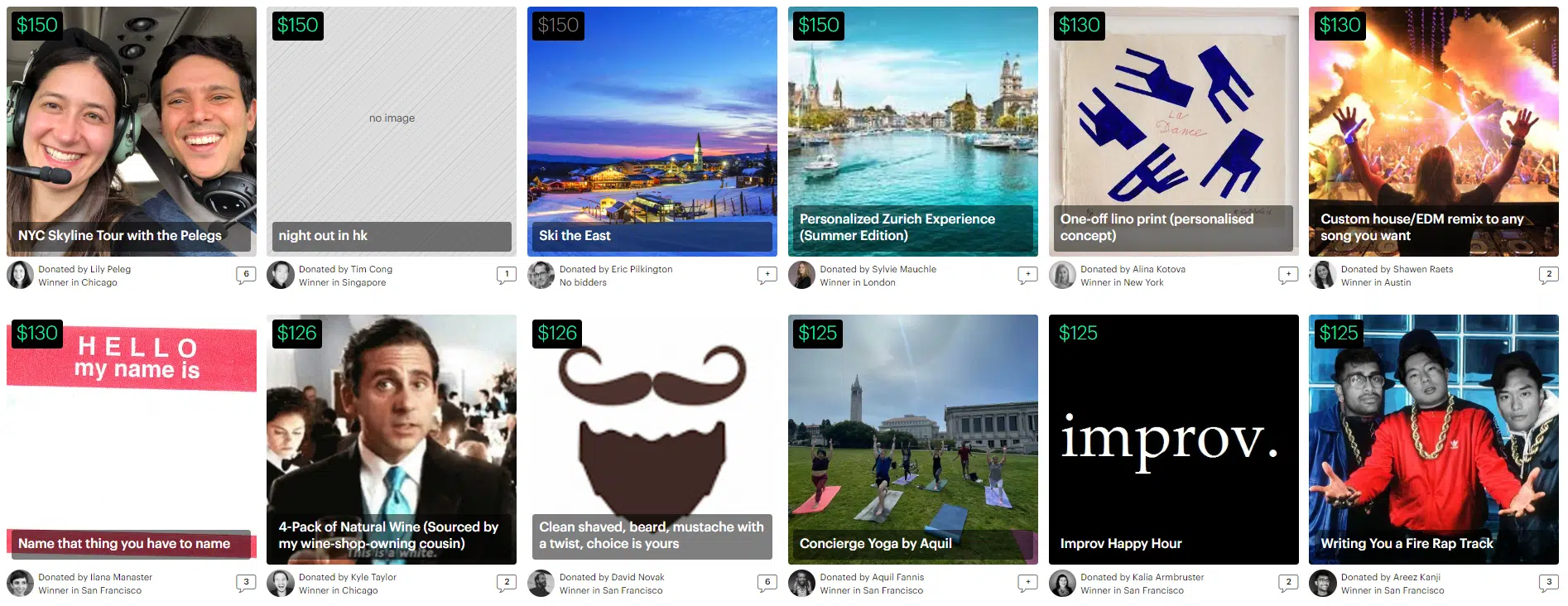This screenshot has height=606, width=1568.
Task: Open Personalized Zurich Experience card
Action: [x=912, y=131]
